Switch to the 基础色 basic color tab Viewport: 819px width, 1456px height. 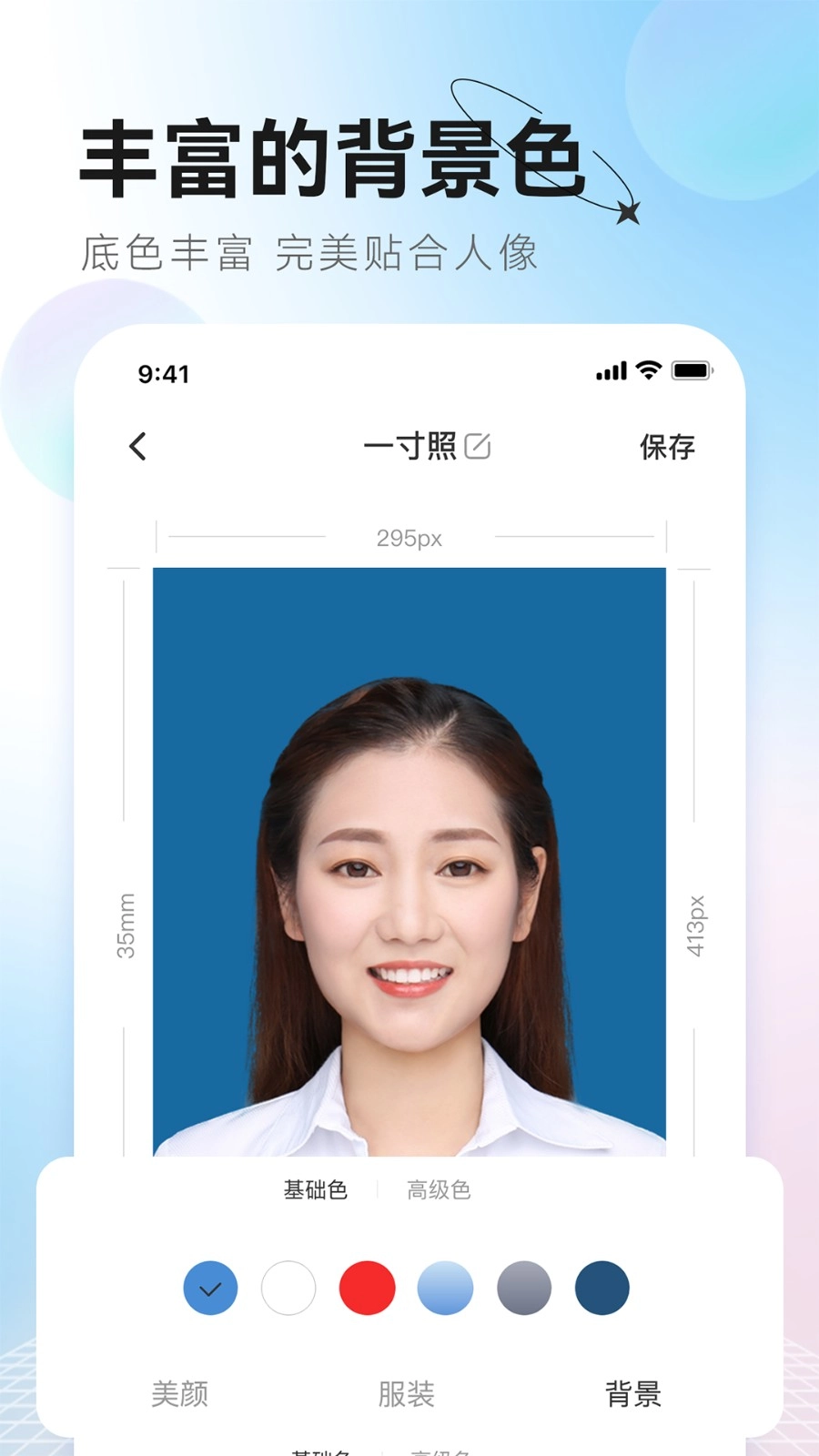click(x=316, y=1189)
